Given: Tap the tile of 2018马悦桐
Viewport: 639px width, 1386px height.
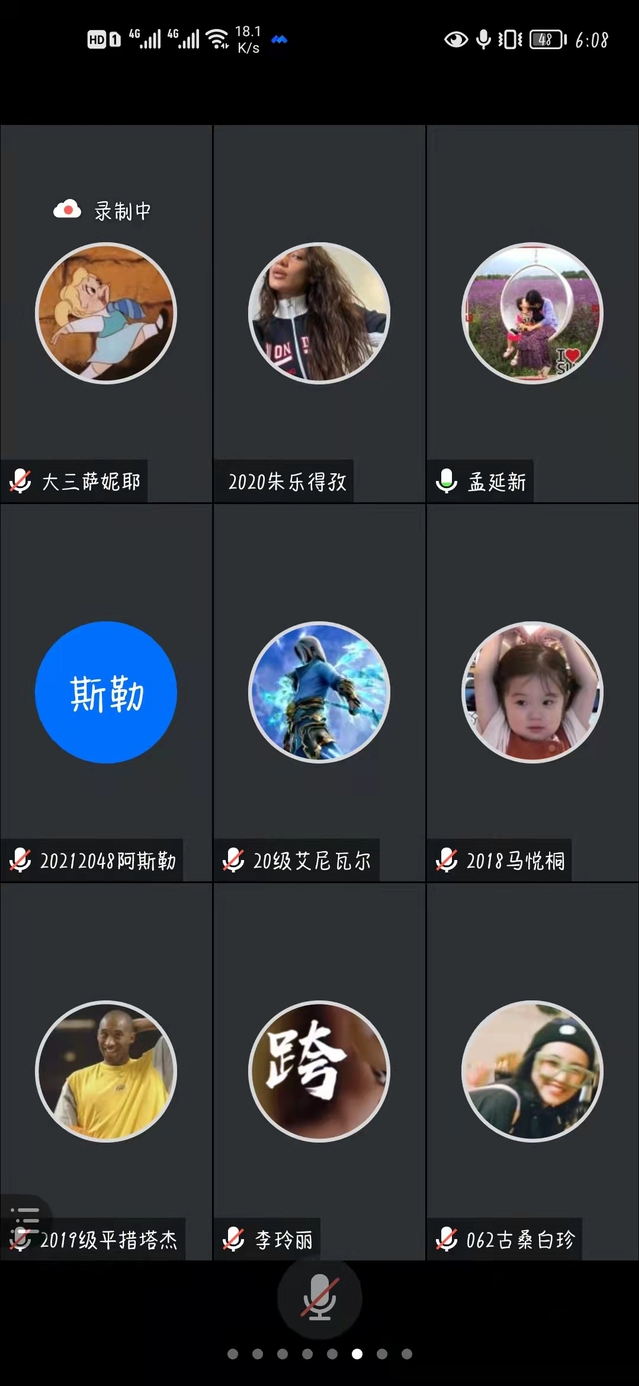Looking at the screenshot, I should point(532,692).
